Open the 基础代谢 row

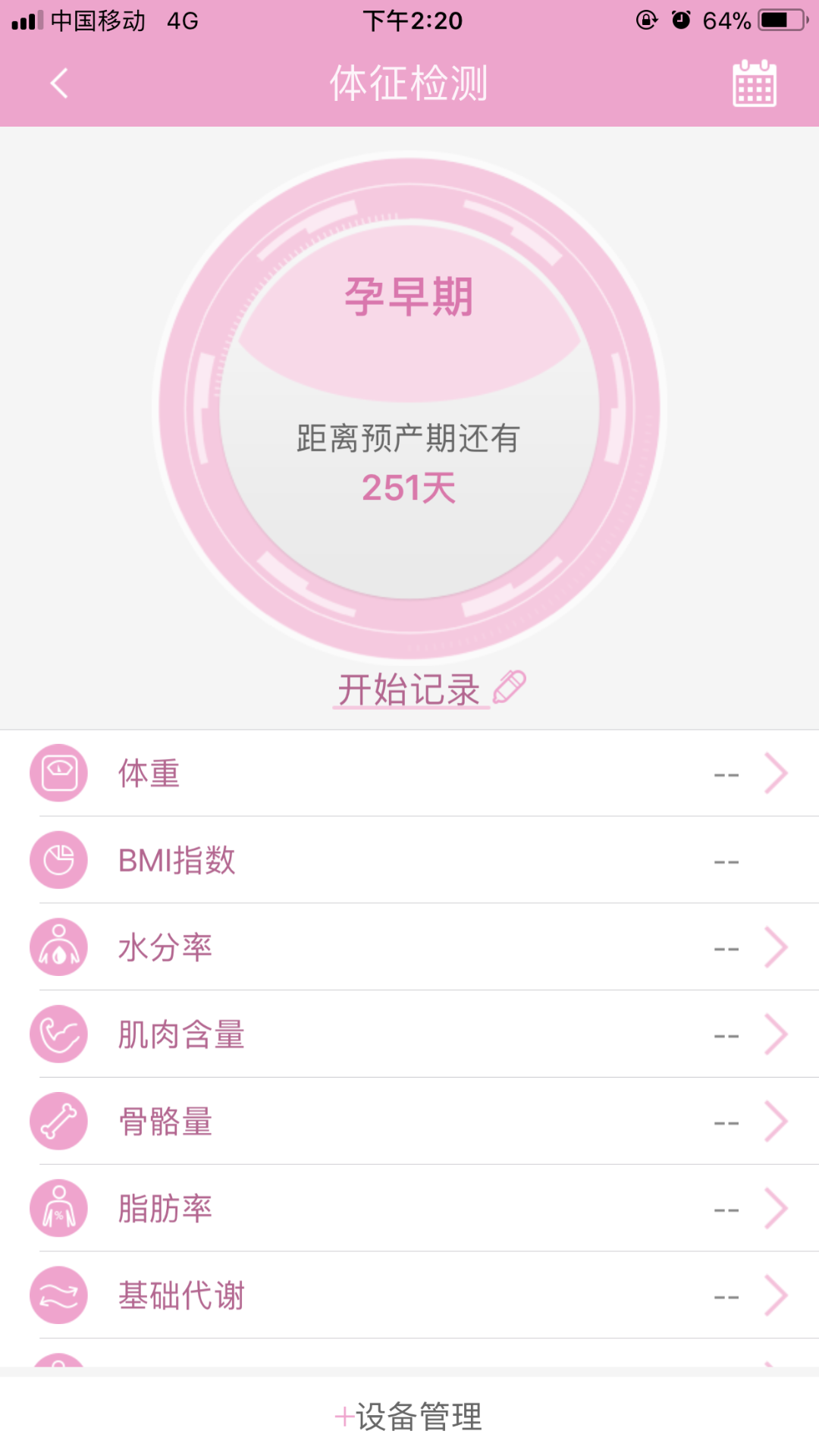409,1295
